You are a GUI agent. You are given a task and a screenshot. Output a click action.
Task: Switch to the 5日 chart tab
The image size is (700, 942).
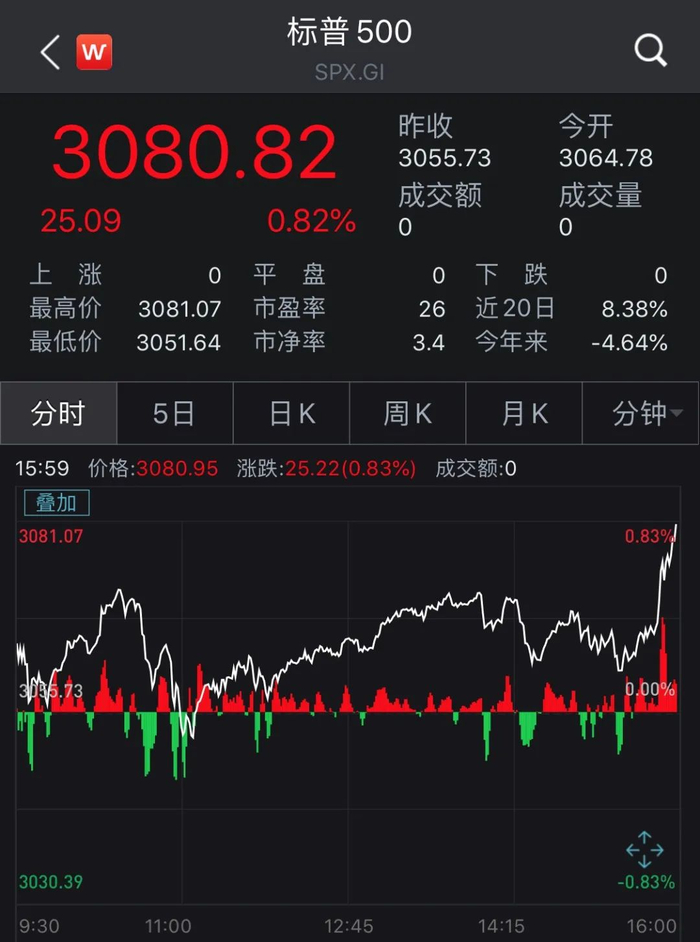pyautogui.click(x=174, y=414)
